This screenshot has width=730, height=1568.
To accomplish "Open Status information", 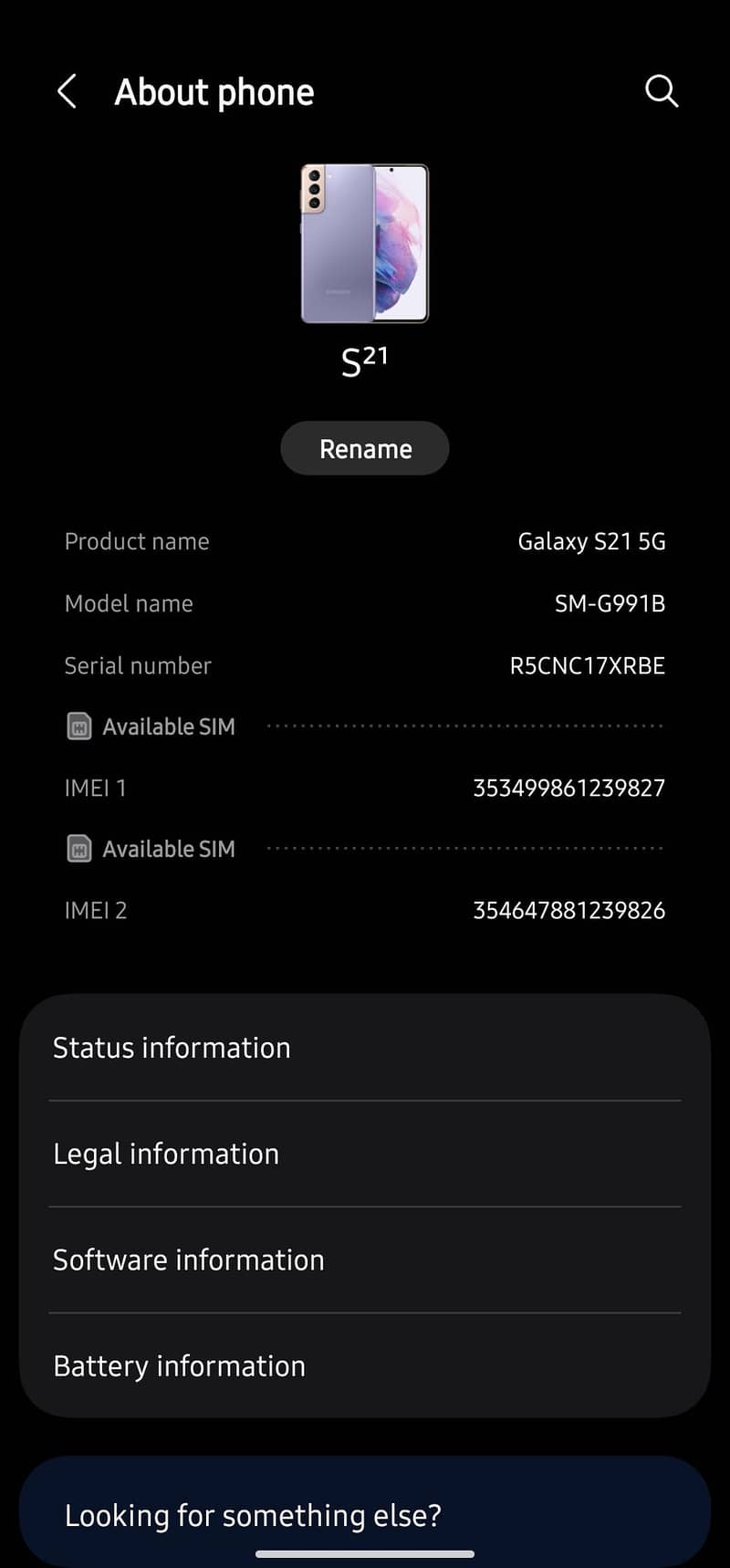I will [364, 1048].
